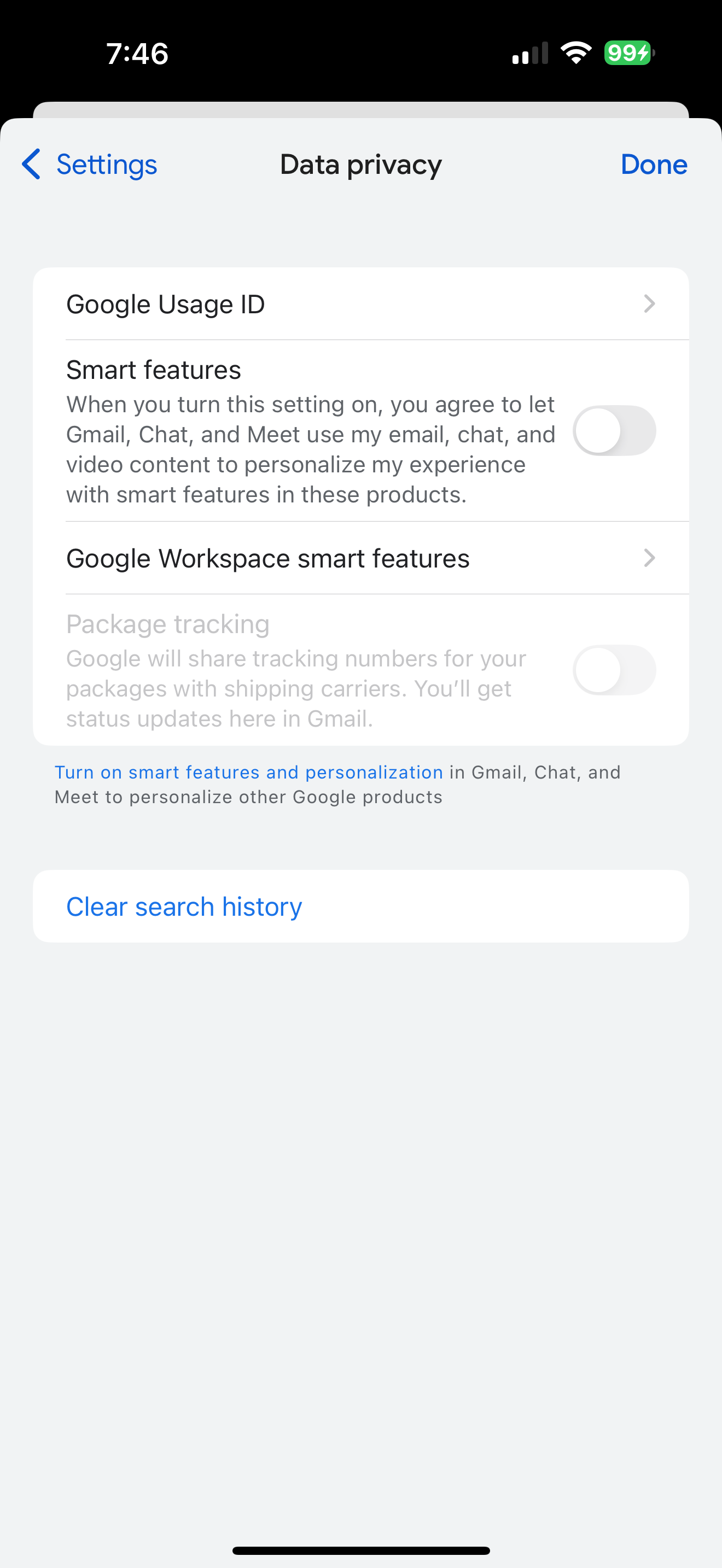This screenshot has height=1568, width=722.
Task: Open the Google Usage ID row
Action: [x=361, y=304]
